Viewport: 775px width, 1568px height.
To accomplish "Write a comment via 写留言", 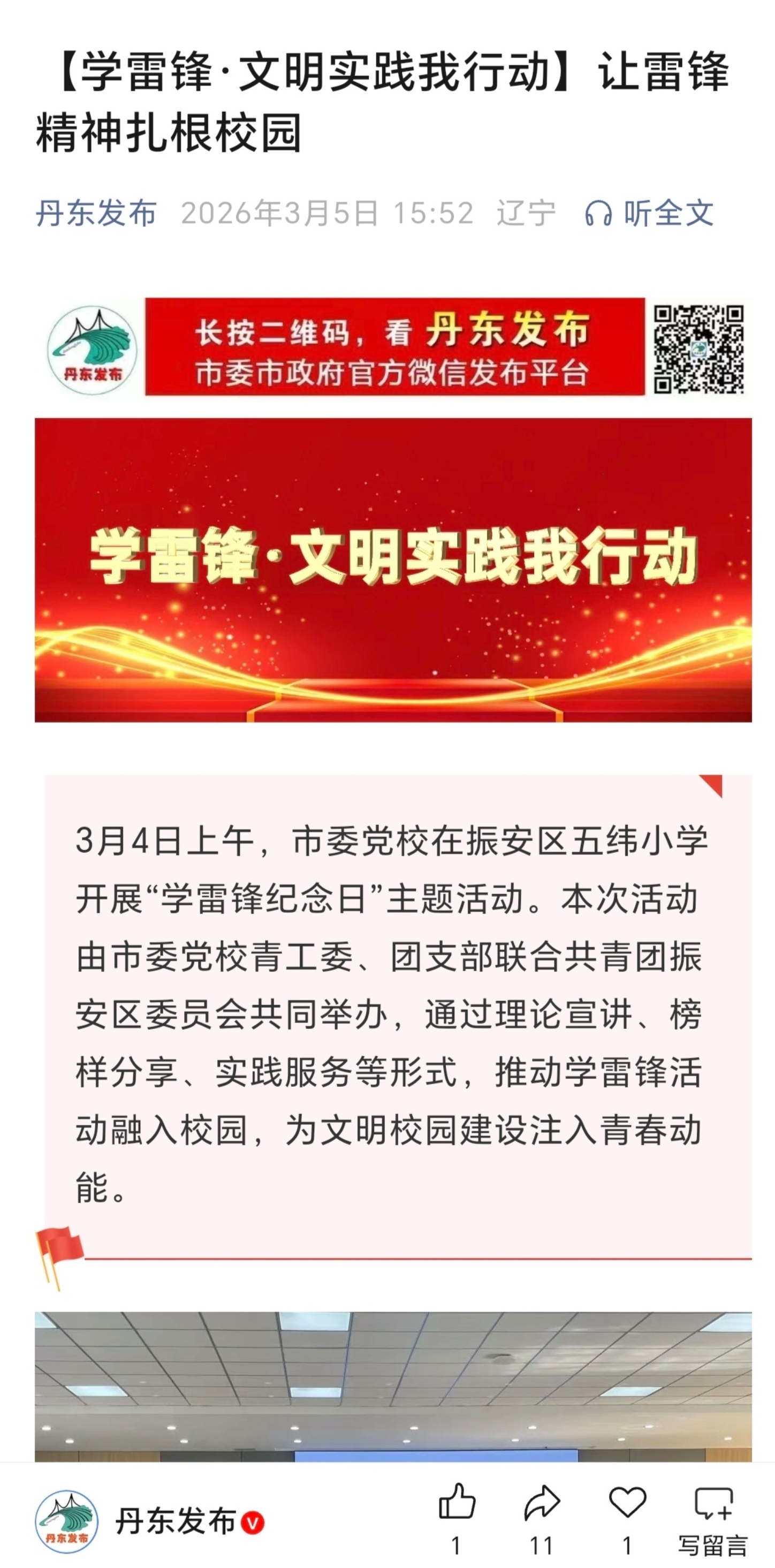I will pos(713,1516).
